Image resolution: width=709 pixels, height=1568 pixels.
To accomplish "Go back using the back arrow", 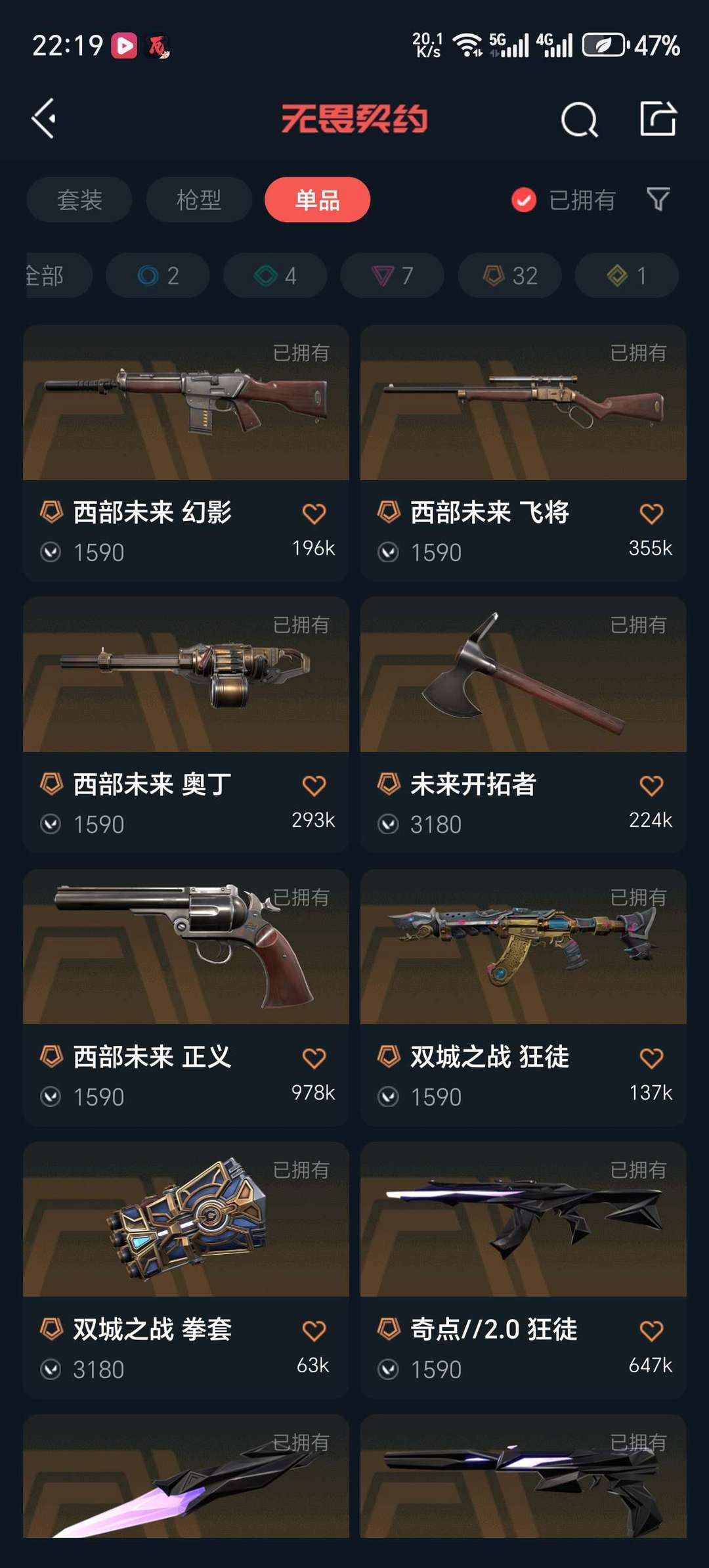I will 43,119.
